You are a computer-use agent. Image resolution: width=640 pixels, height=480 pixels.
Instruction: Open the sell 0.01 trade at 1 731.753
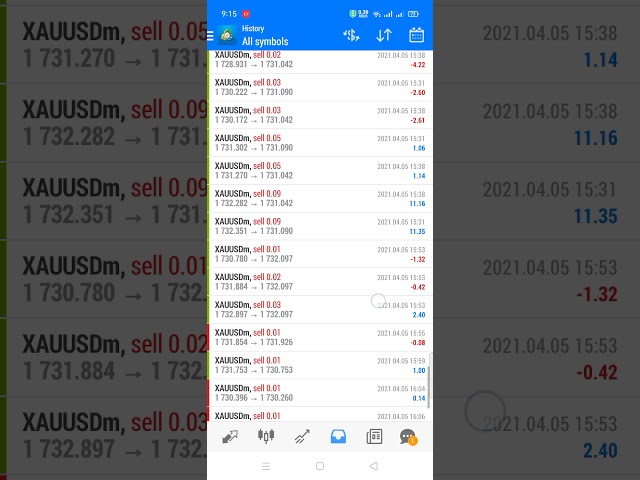tap(320, 365)
